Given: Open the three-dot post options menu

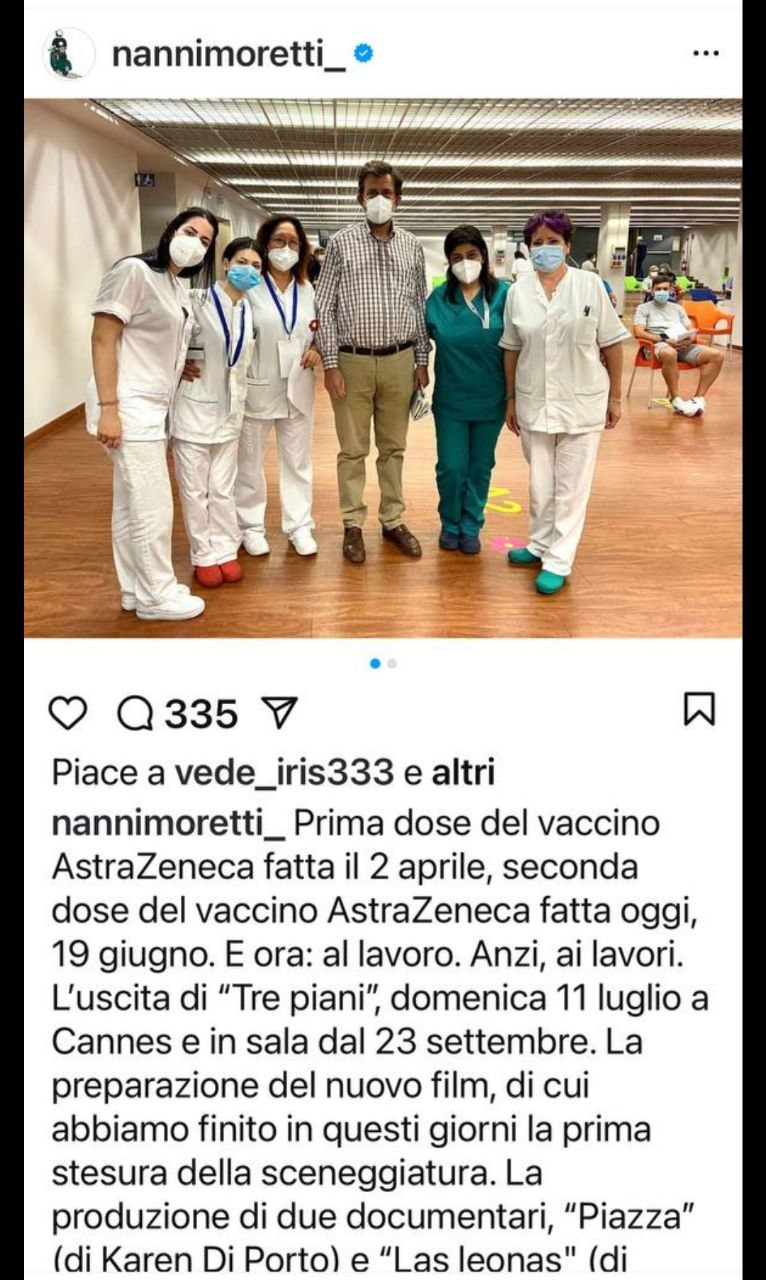Looking at the screenshot, I should (x=706, y=53).
